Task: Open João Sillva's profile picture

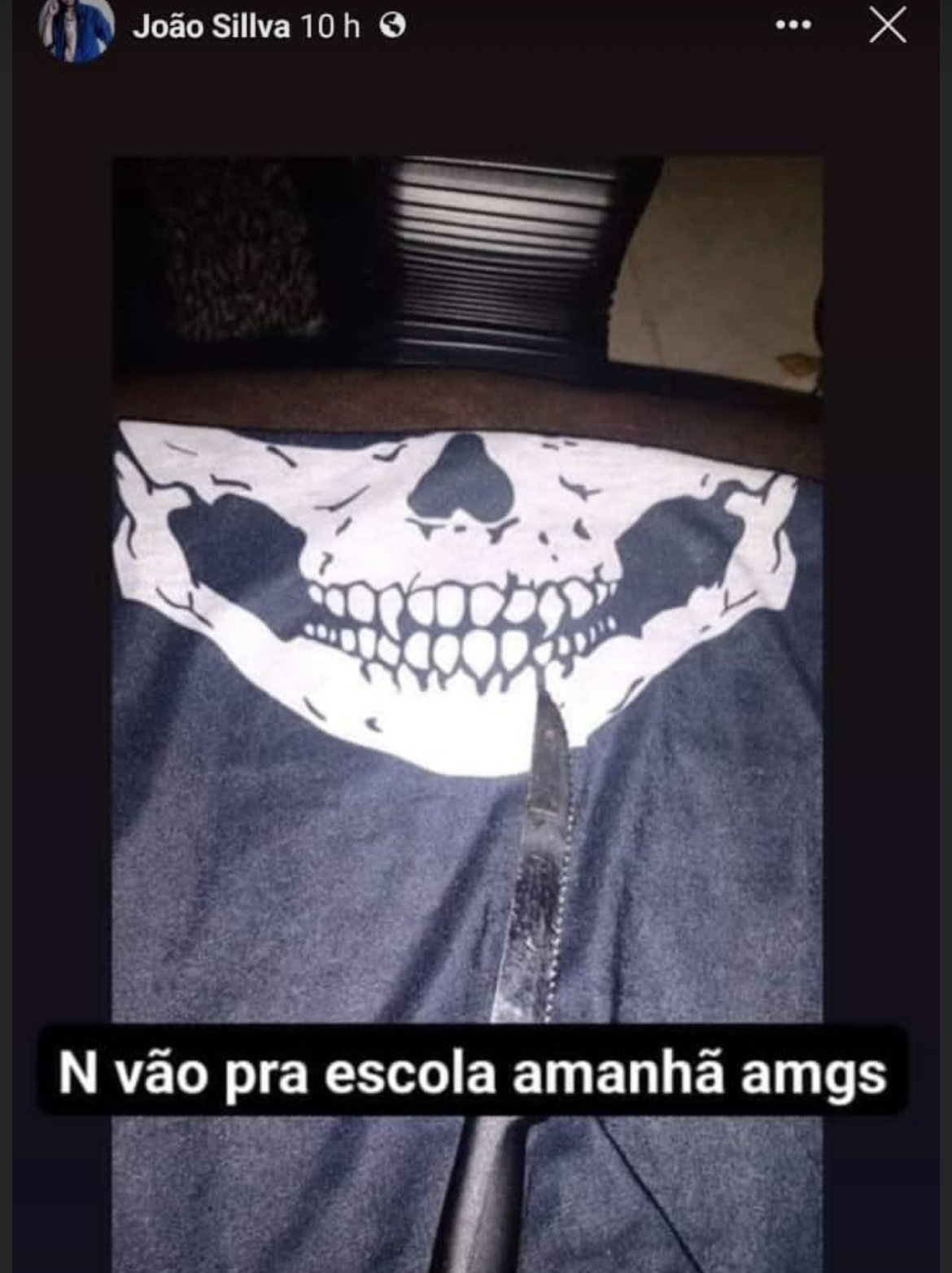Action: point(76,27)
